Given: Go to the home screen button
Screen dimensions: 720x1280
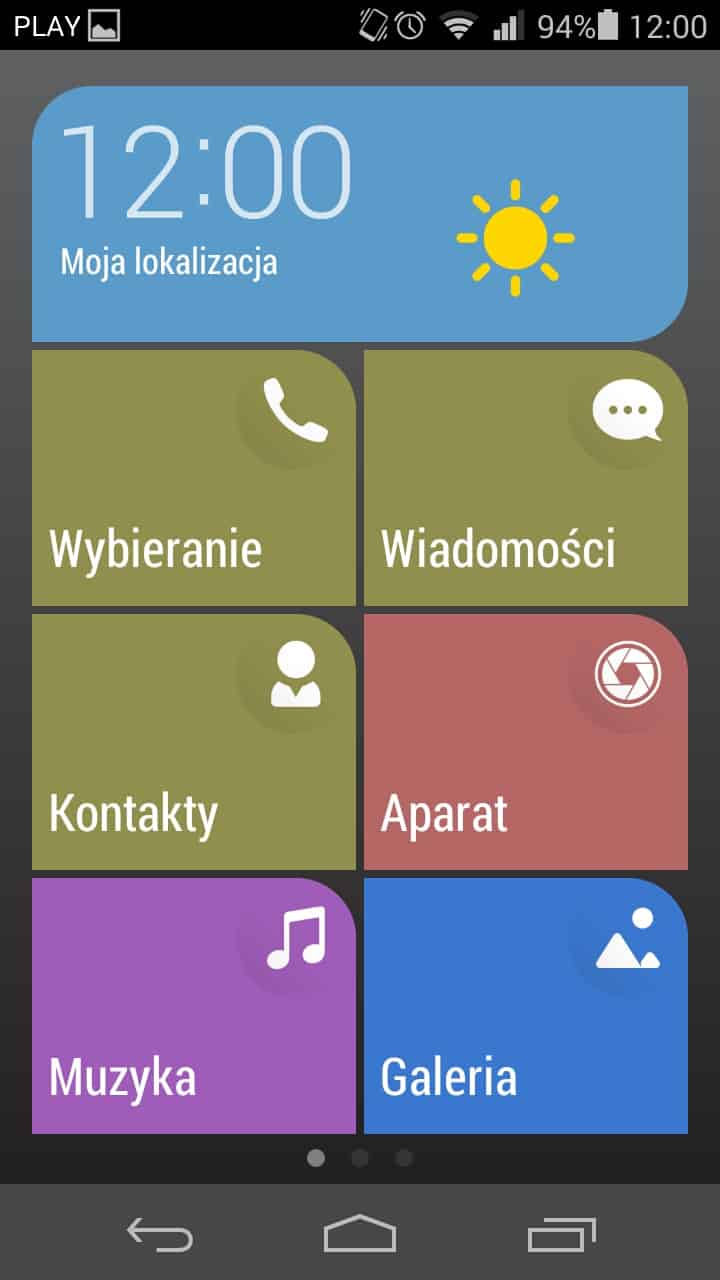Looking at the screenshot, I should click(360, 1234).
